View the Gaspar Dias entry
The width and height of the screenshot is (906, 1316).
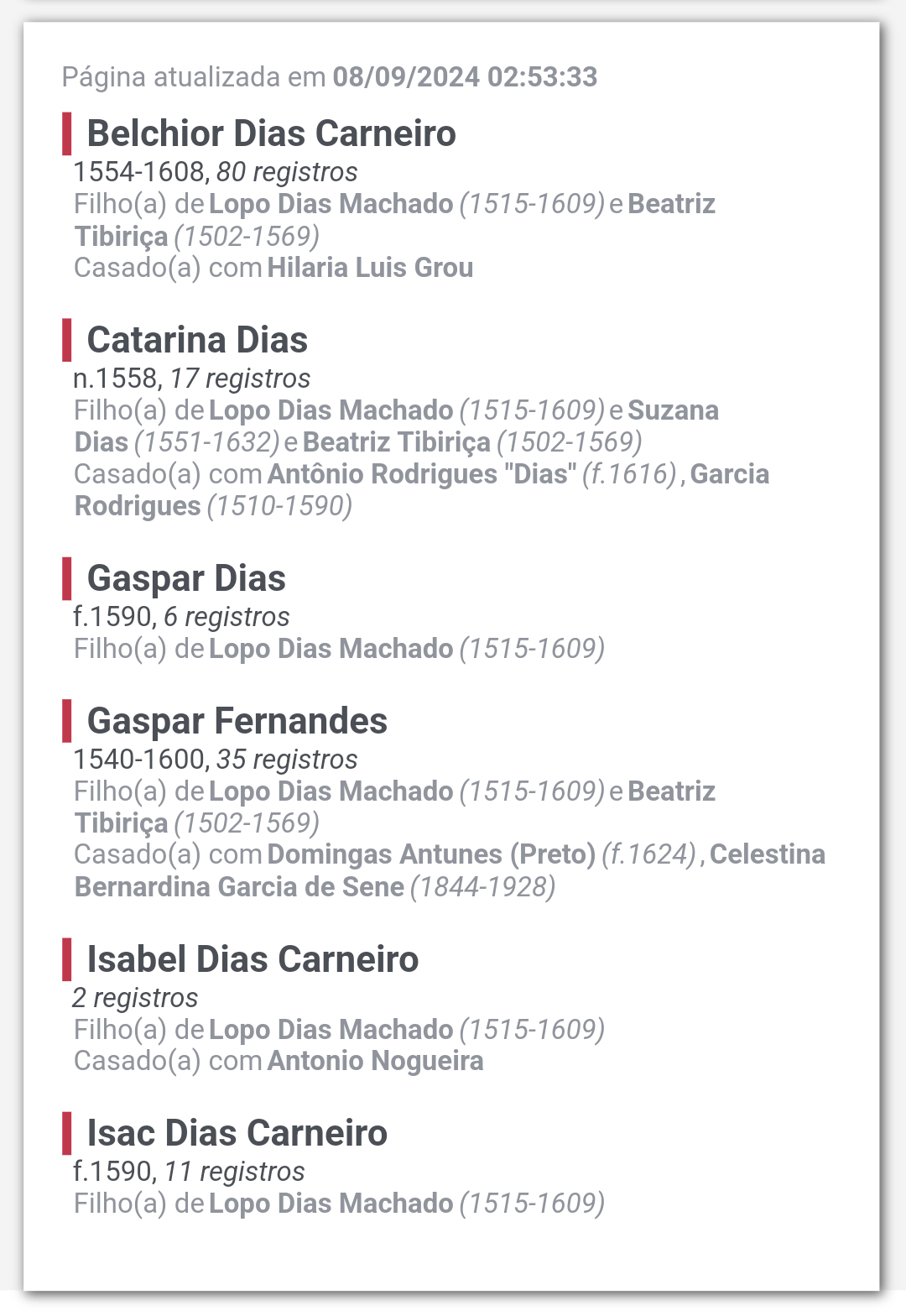[186, 578]
